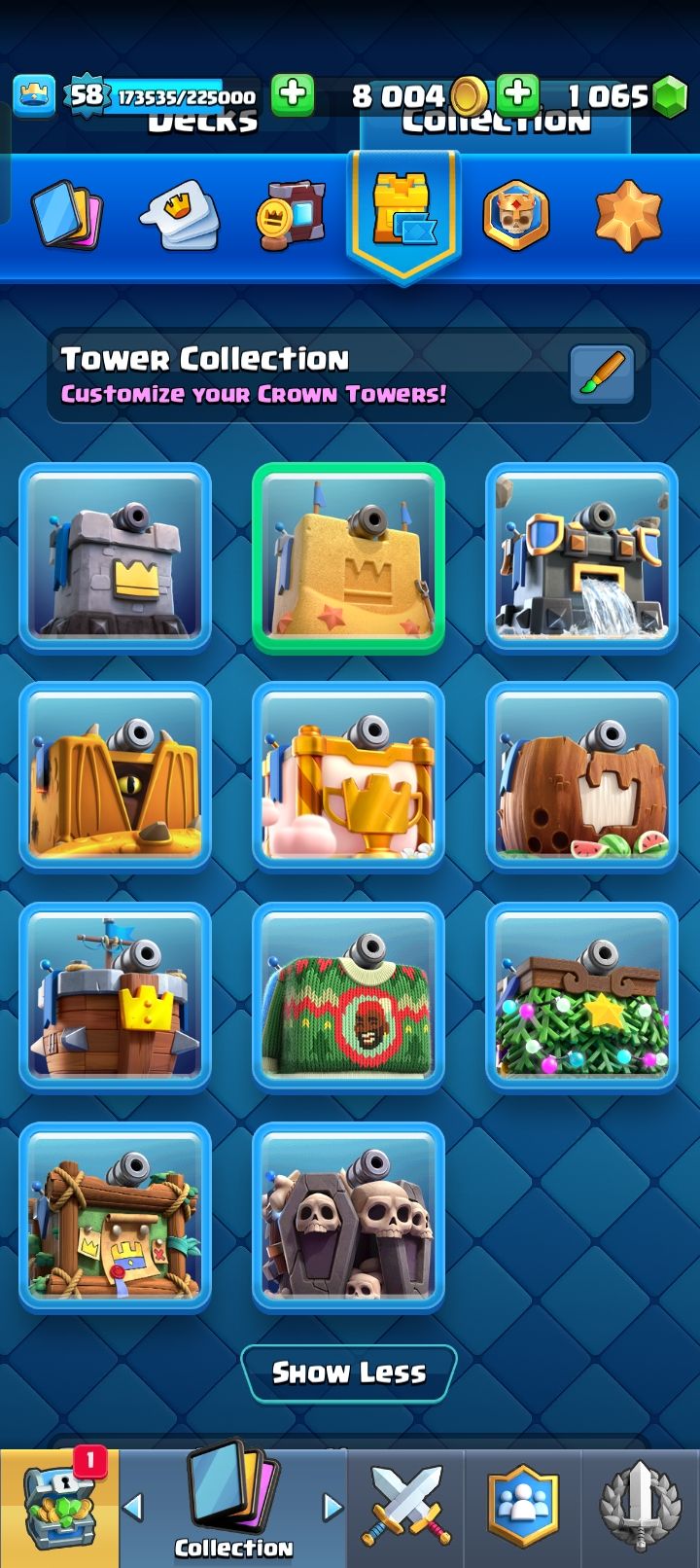
Task: Collapse the list with Show Less
Action: coord(348,1372)
